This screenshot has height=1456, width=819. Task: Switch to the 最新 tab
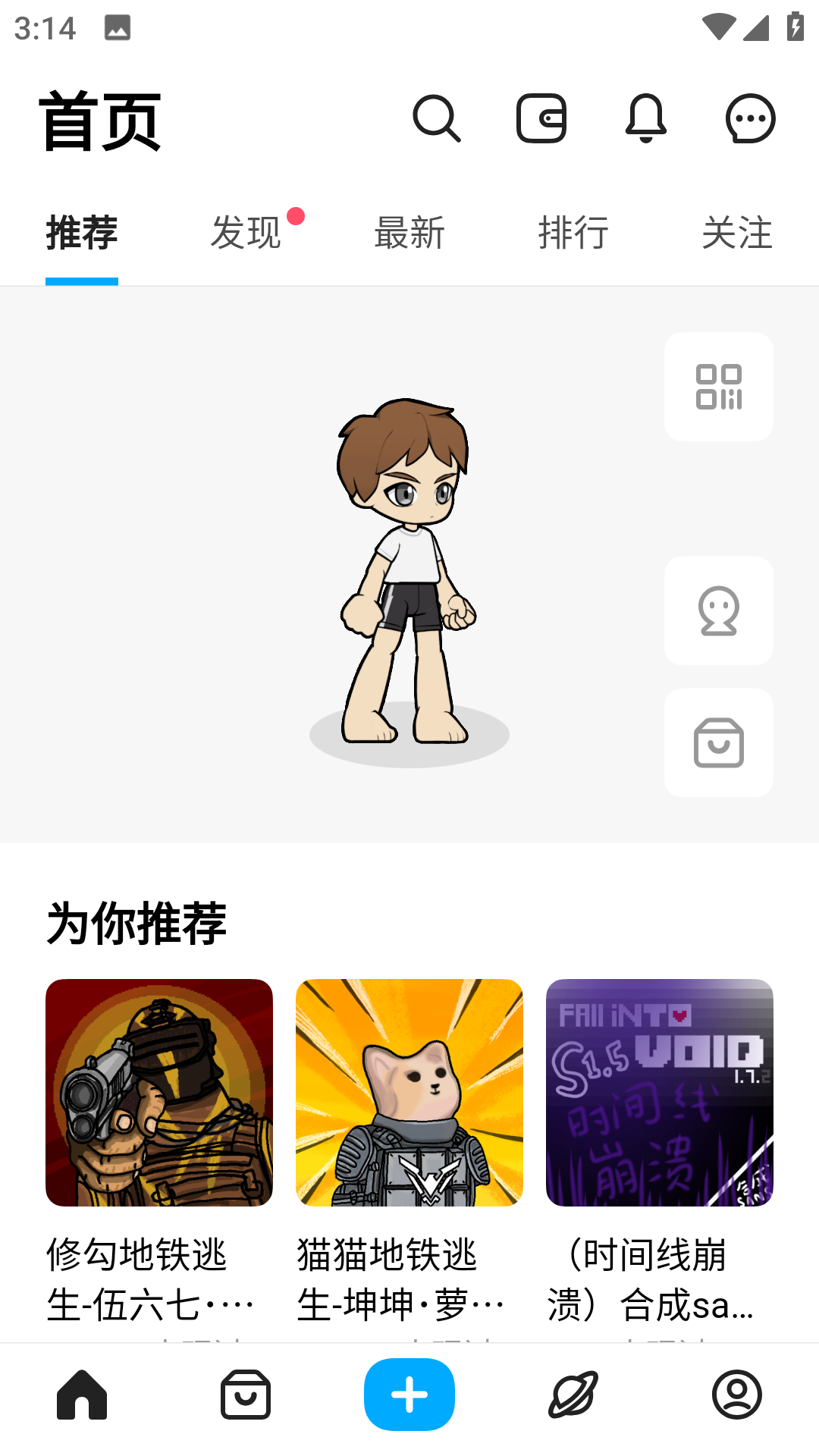point(409,232)
